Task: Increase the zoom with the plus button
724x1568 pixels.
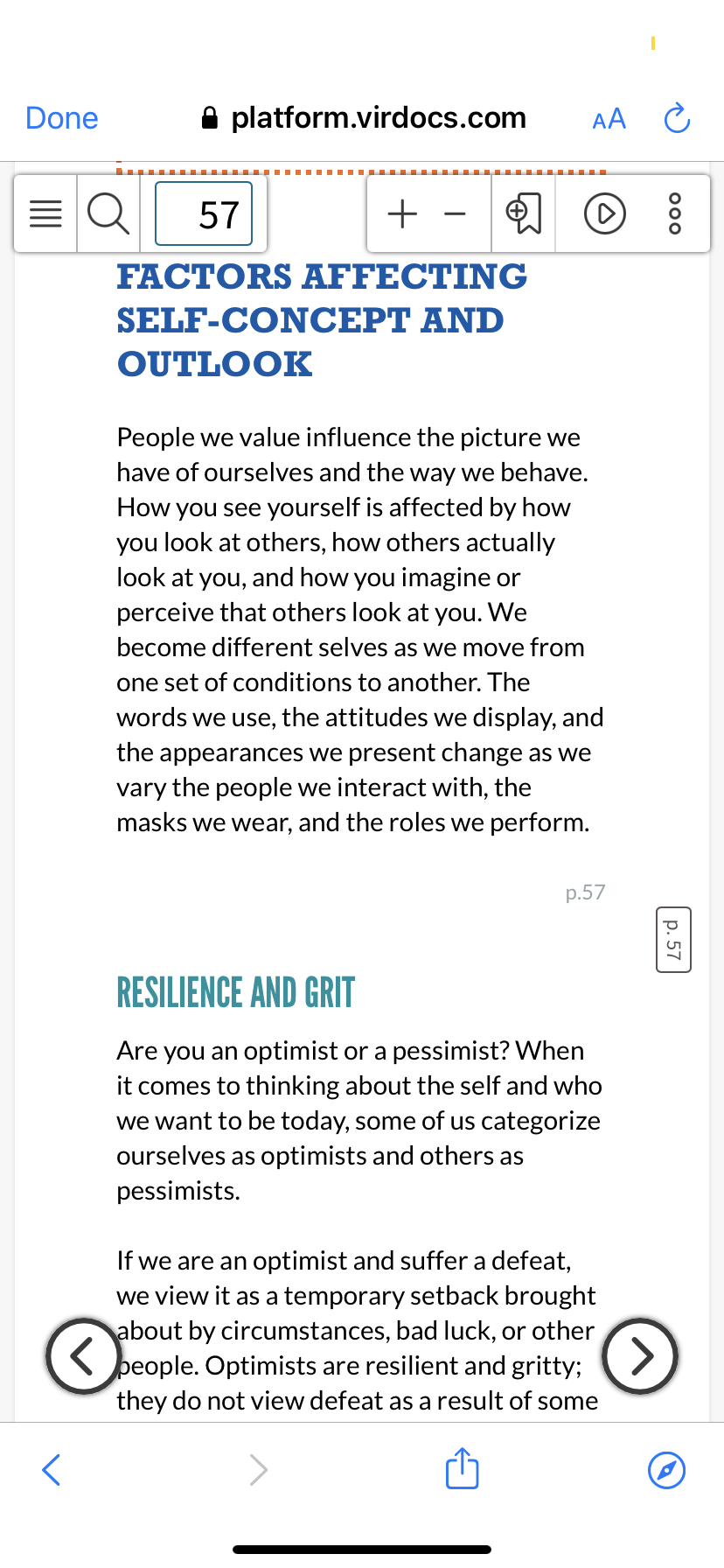Action: (x=402, y=213)
